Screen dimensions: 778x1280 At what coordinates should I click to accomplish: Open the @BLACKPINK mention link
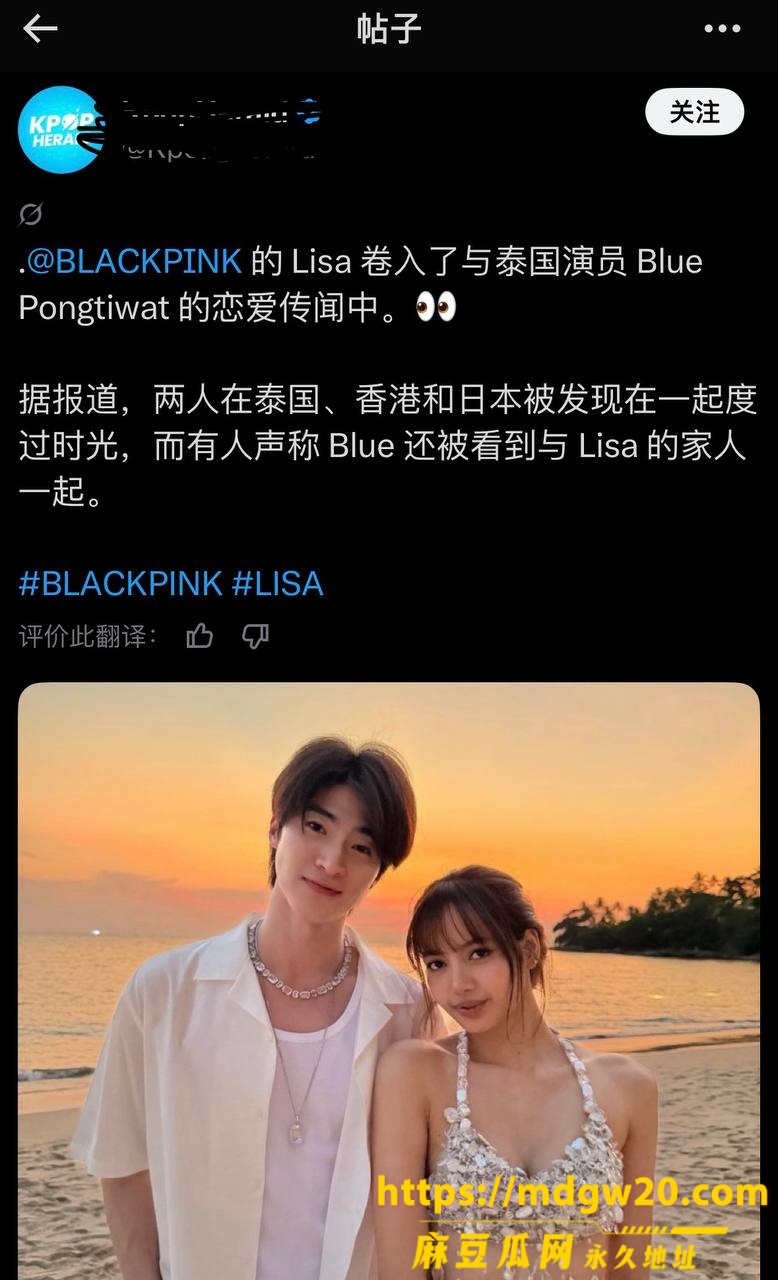tap(134, 262)
